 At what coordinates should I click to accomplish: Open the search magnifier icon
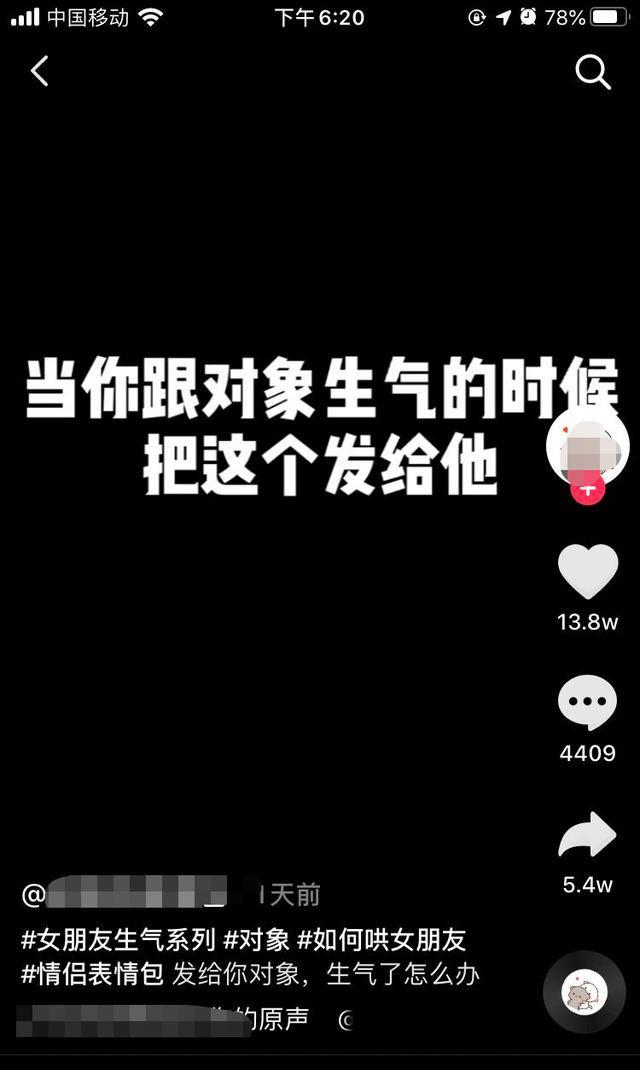[592, 72]
